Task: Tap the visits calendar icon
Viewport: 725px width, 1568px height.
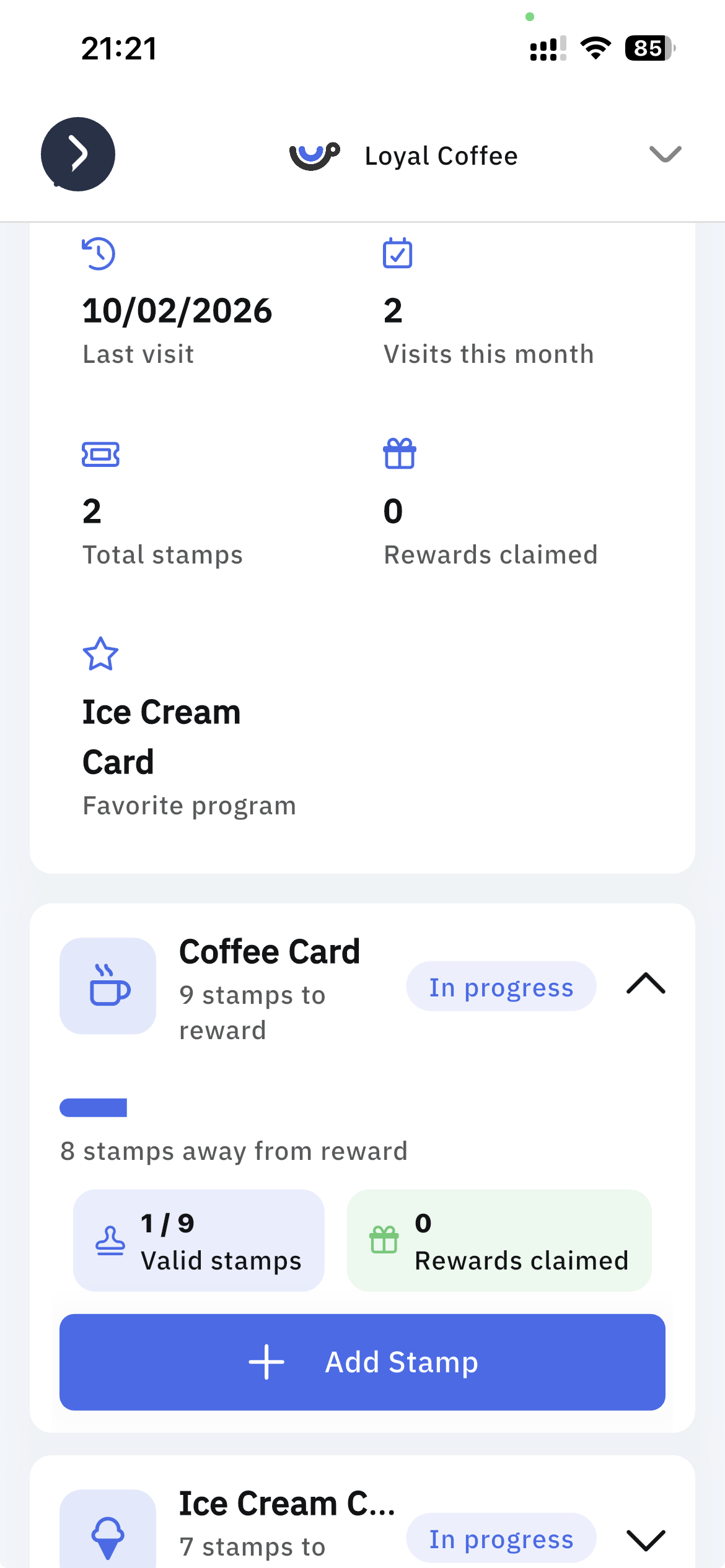Action: pos(398,253)
